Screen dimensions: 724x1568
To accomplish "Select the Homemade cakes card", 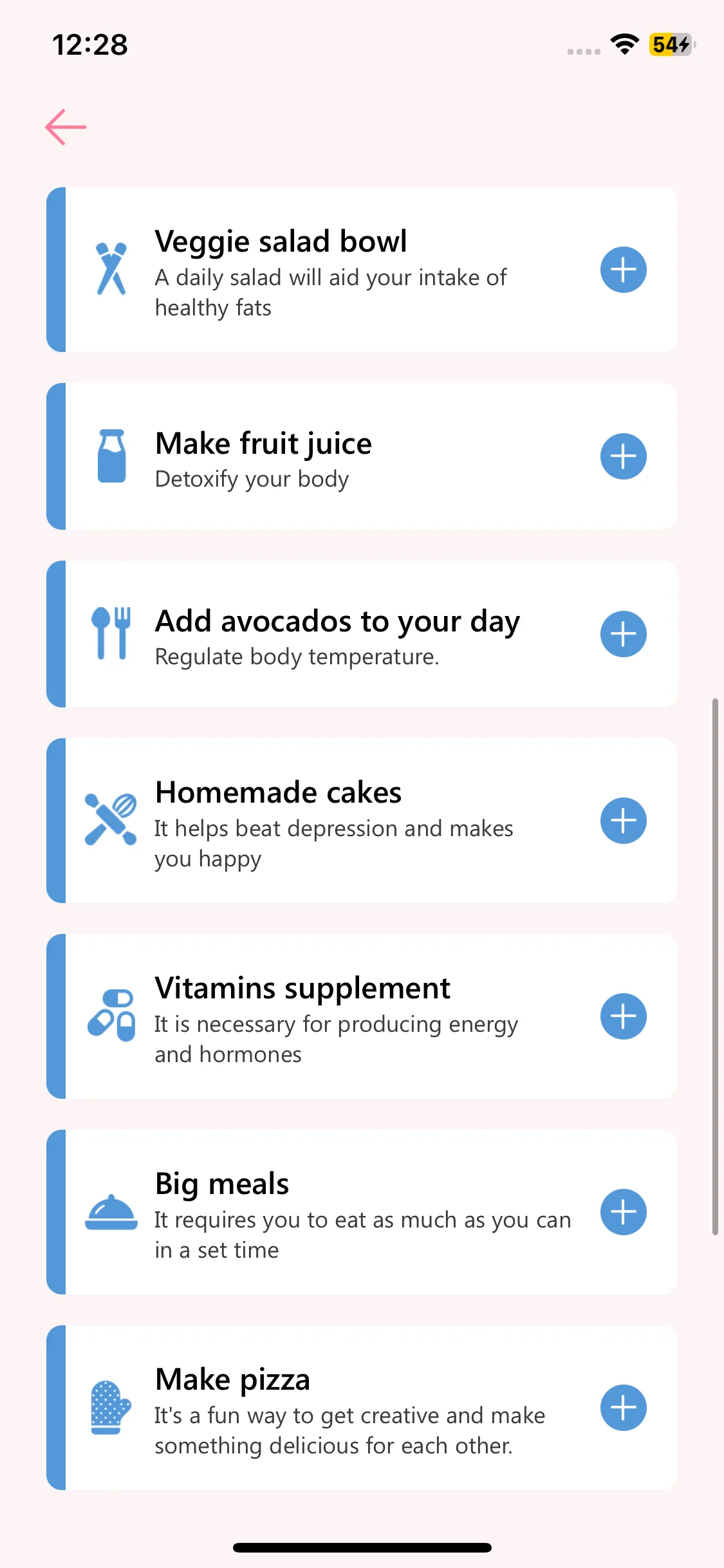I will pos(335,821).
